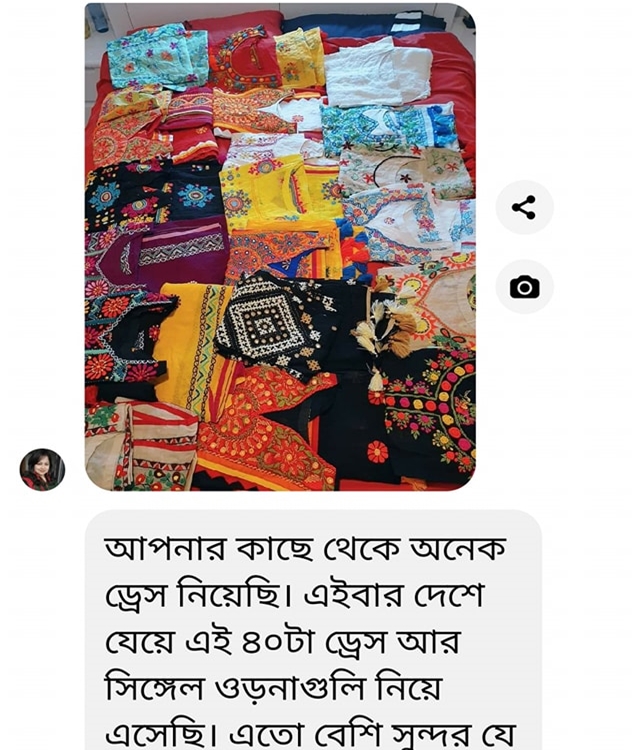Open the photo of dresses laid on bed

point(280,247)
